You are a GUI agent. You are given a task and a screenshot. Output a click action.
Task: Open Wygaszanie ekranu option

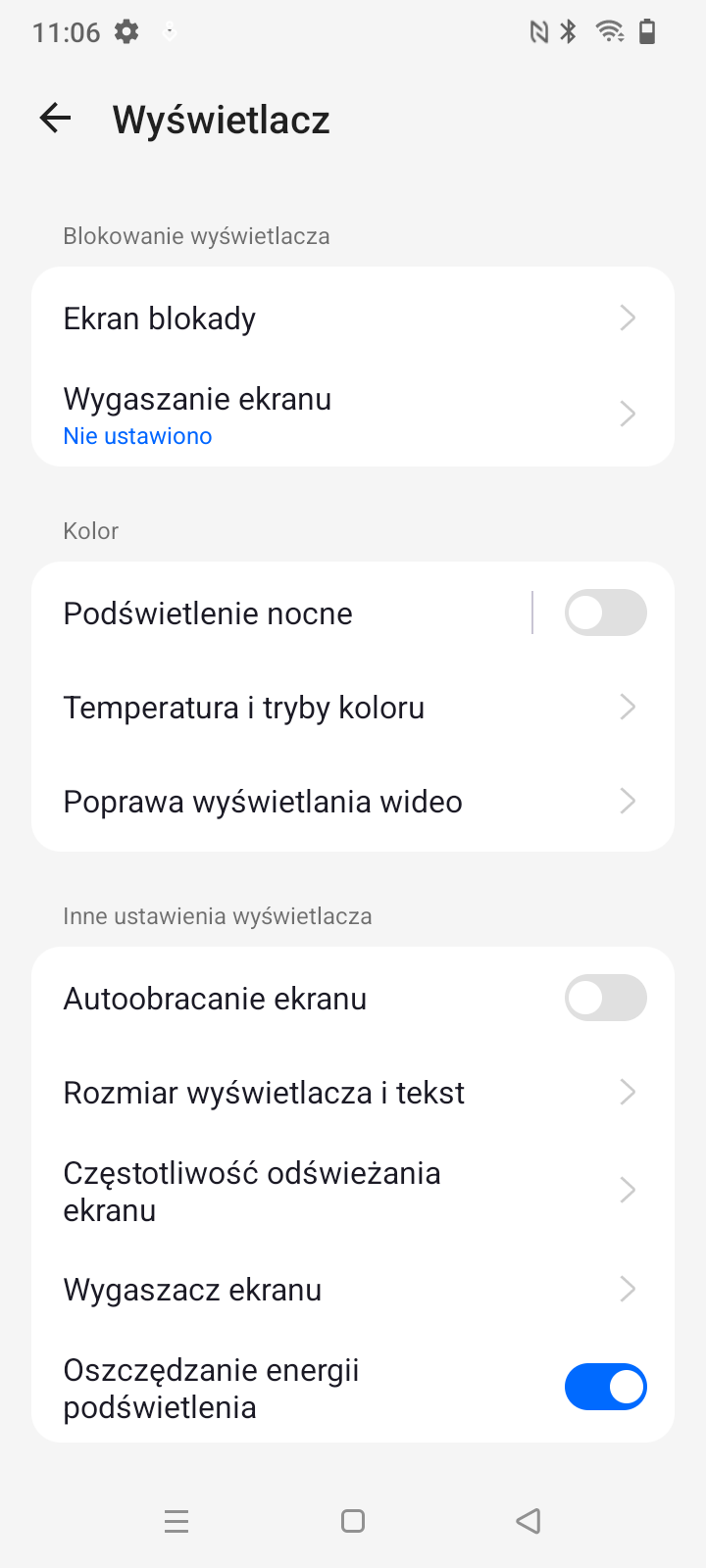coord(353,416)
